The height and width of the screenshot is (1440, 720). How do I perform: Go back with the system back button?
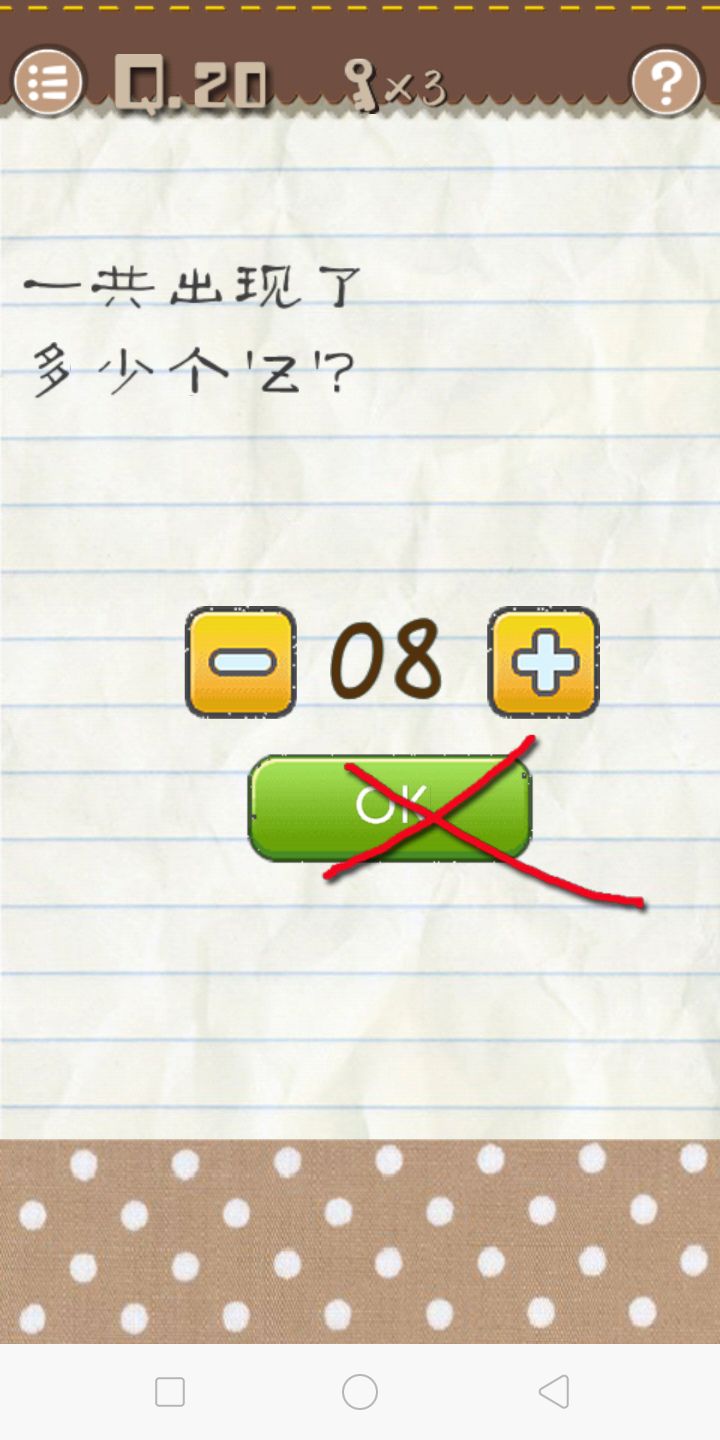(x=554, y=1391)
